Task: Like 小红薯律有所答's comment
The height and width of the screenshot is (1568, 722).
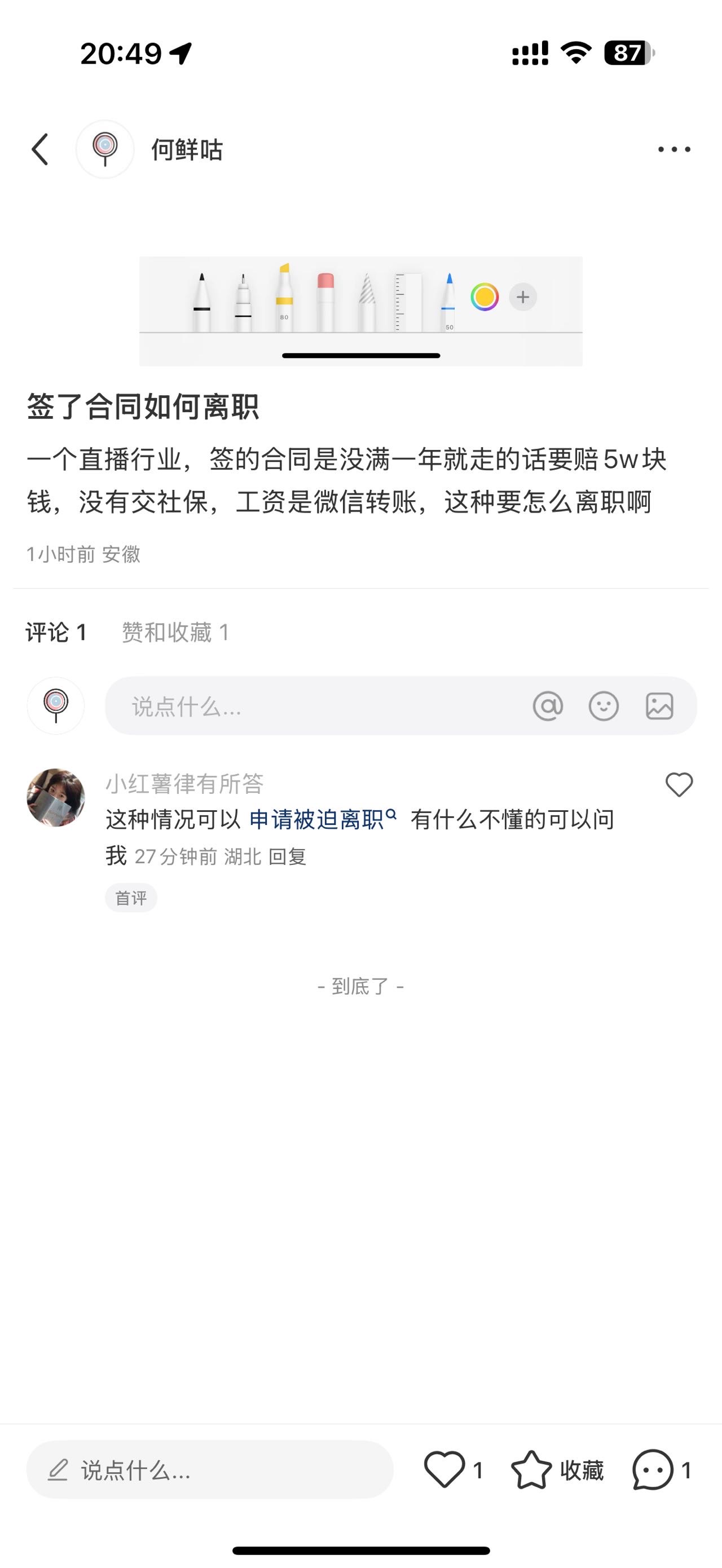Action: 679,785
